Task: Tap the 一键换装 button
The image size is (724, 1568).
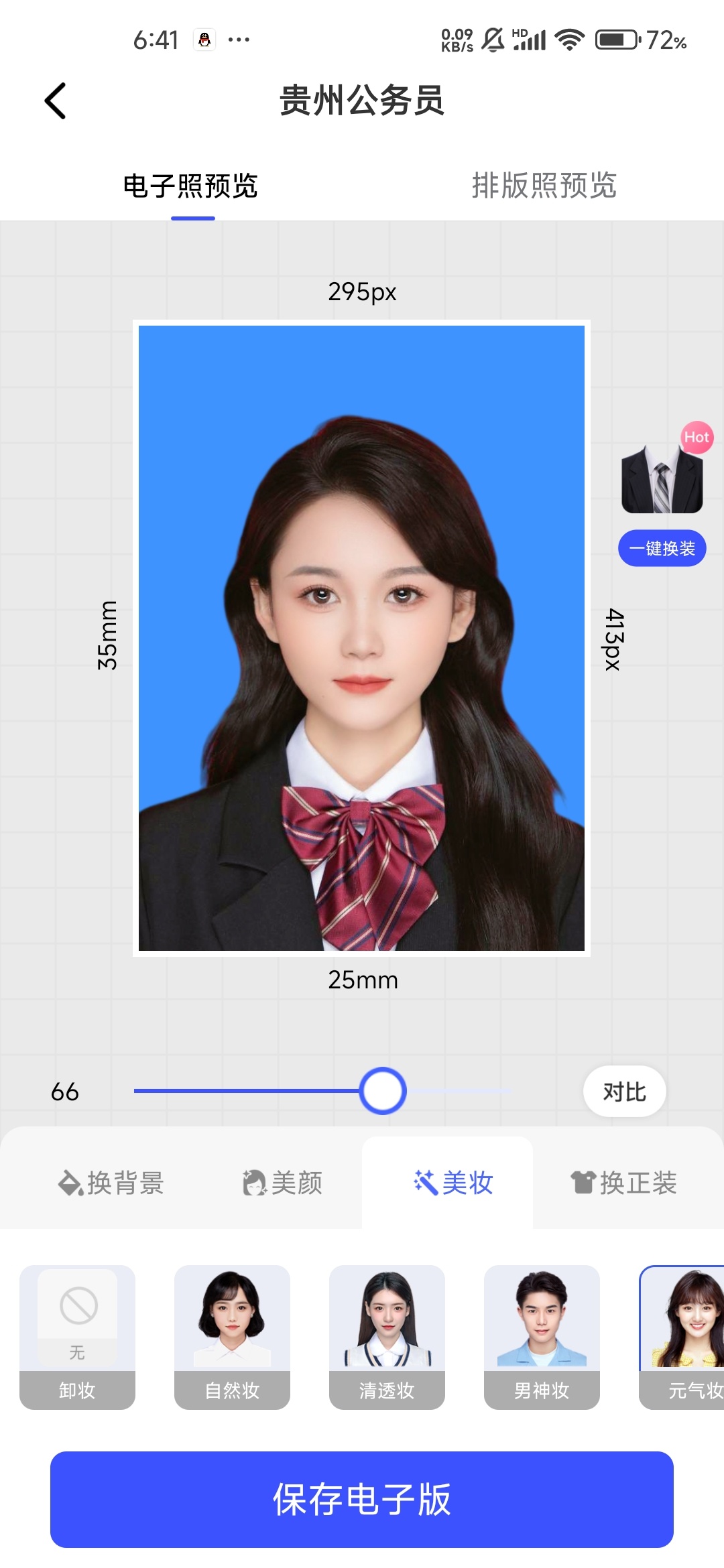Action: click(662, 549)
